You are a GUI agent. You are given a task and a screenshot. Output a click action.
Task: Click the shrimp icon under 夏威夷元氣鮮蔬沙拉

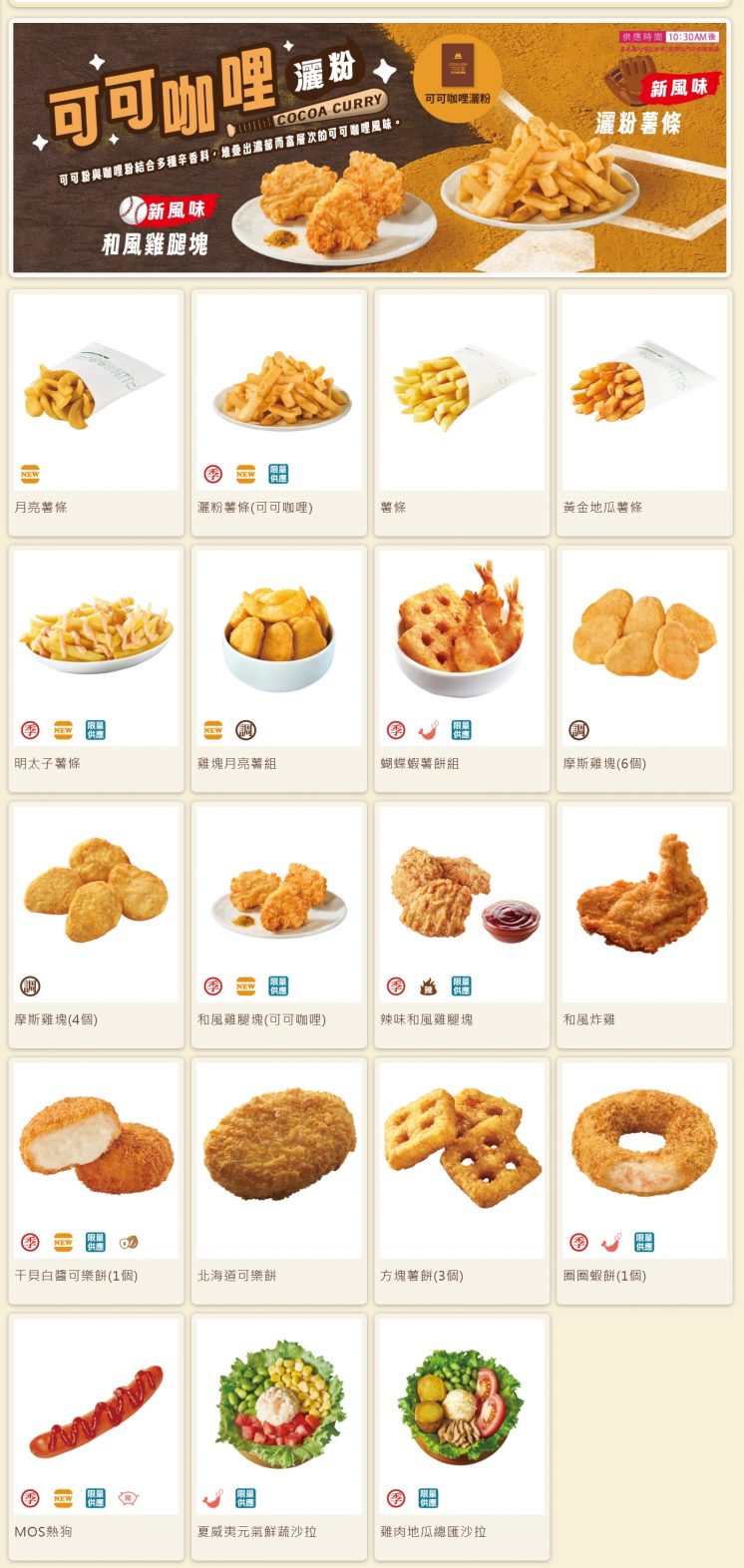click(211, 1495)
